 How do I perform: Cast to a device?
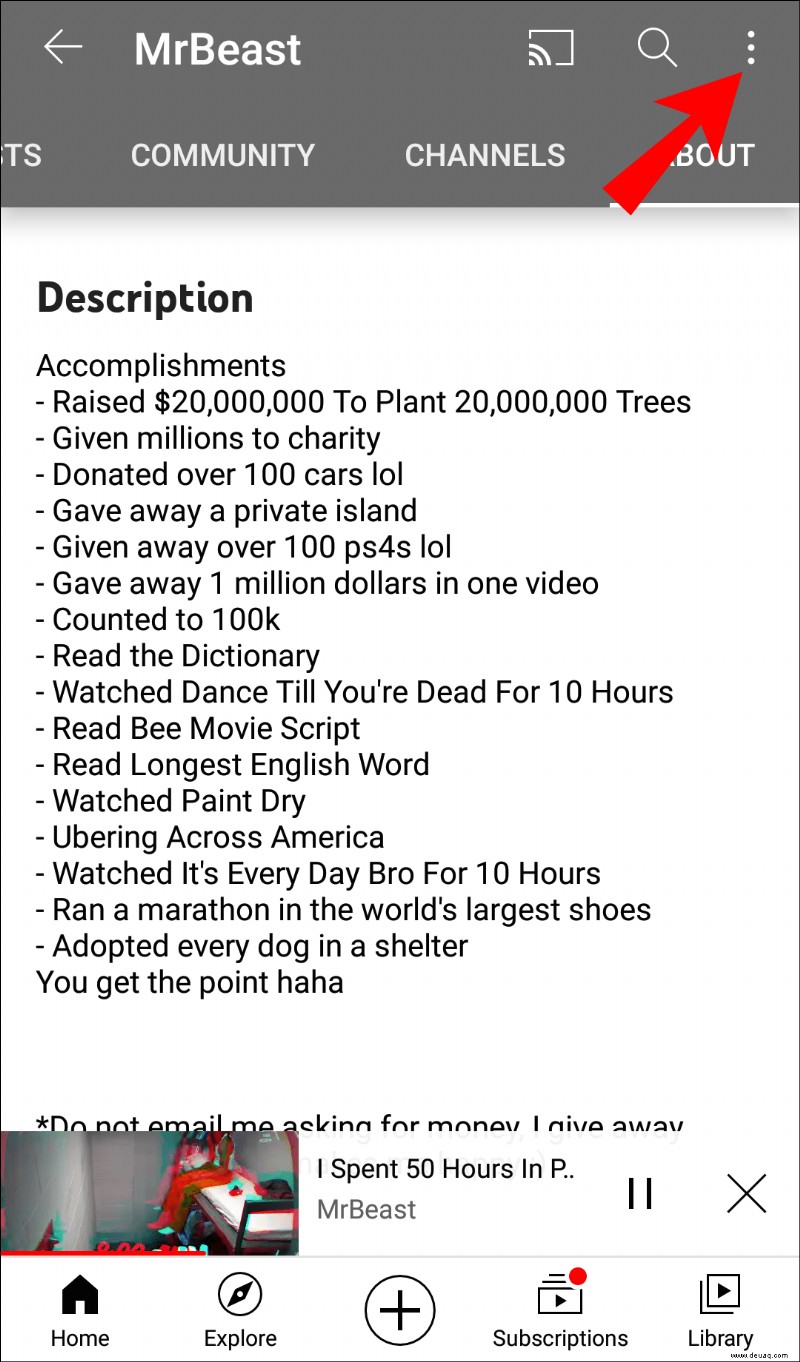tap(551, 48)
